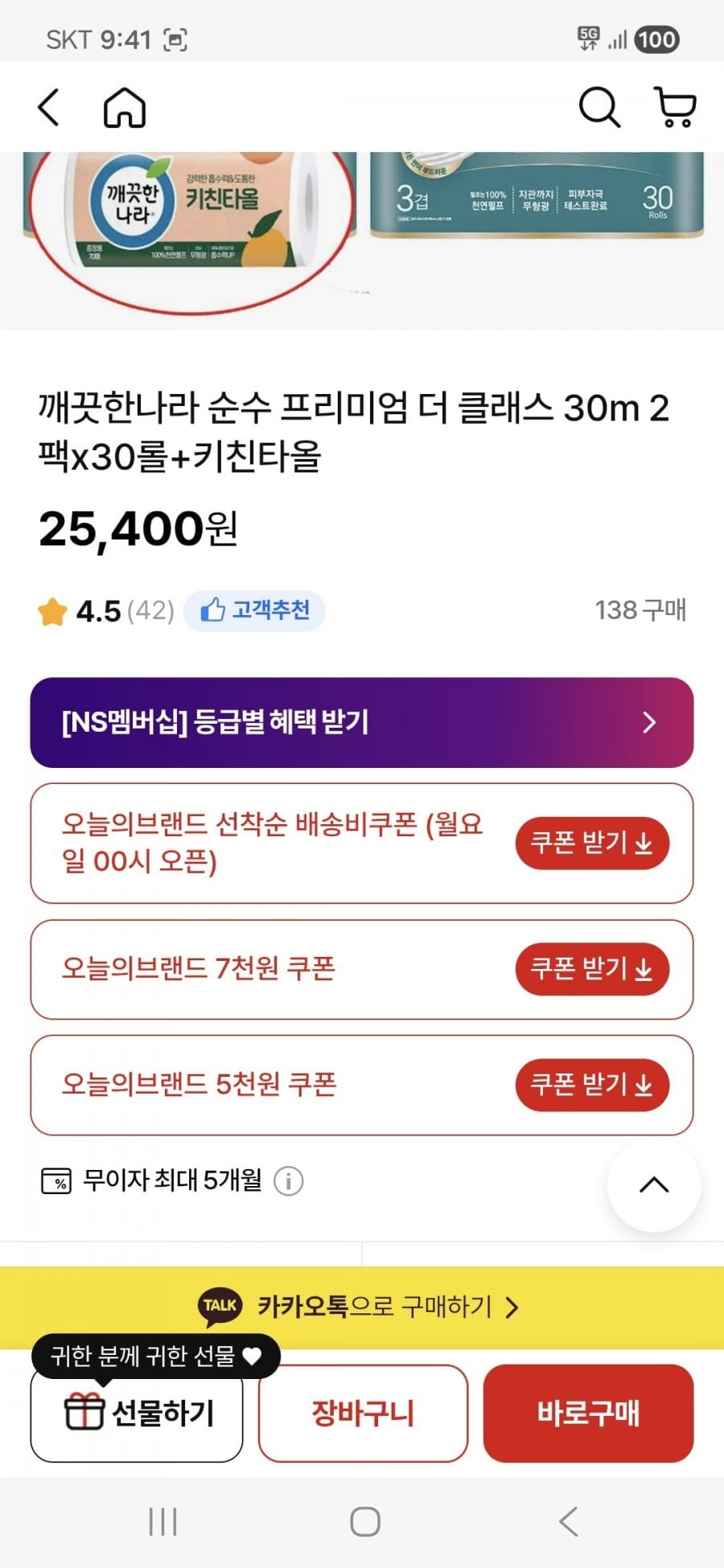
Task: Open the NS멤버십 등급별 혜택 받기 banner
Action: (x=362, y=722)
